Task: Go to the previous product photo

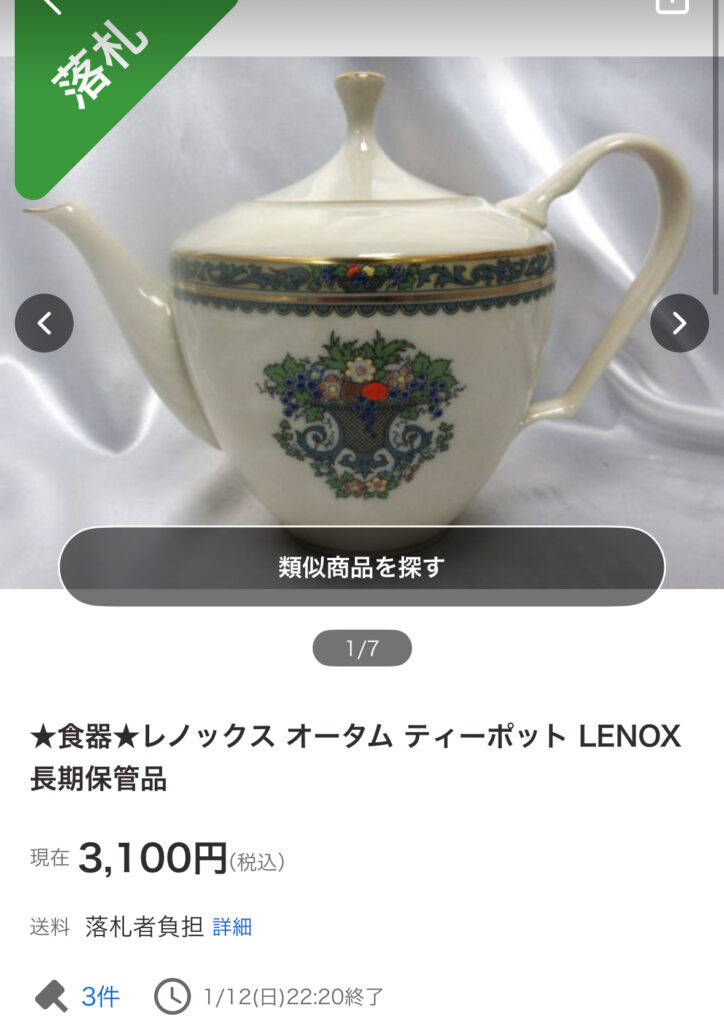Action: [44, 323]
